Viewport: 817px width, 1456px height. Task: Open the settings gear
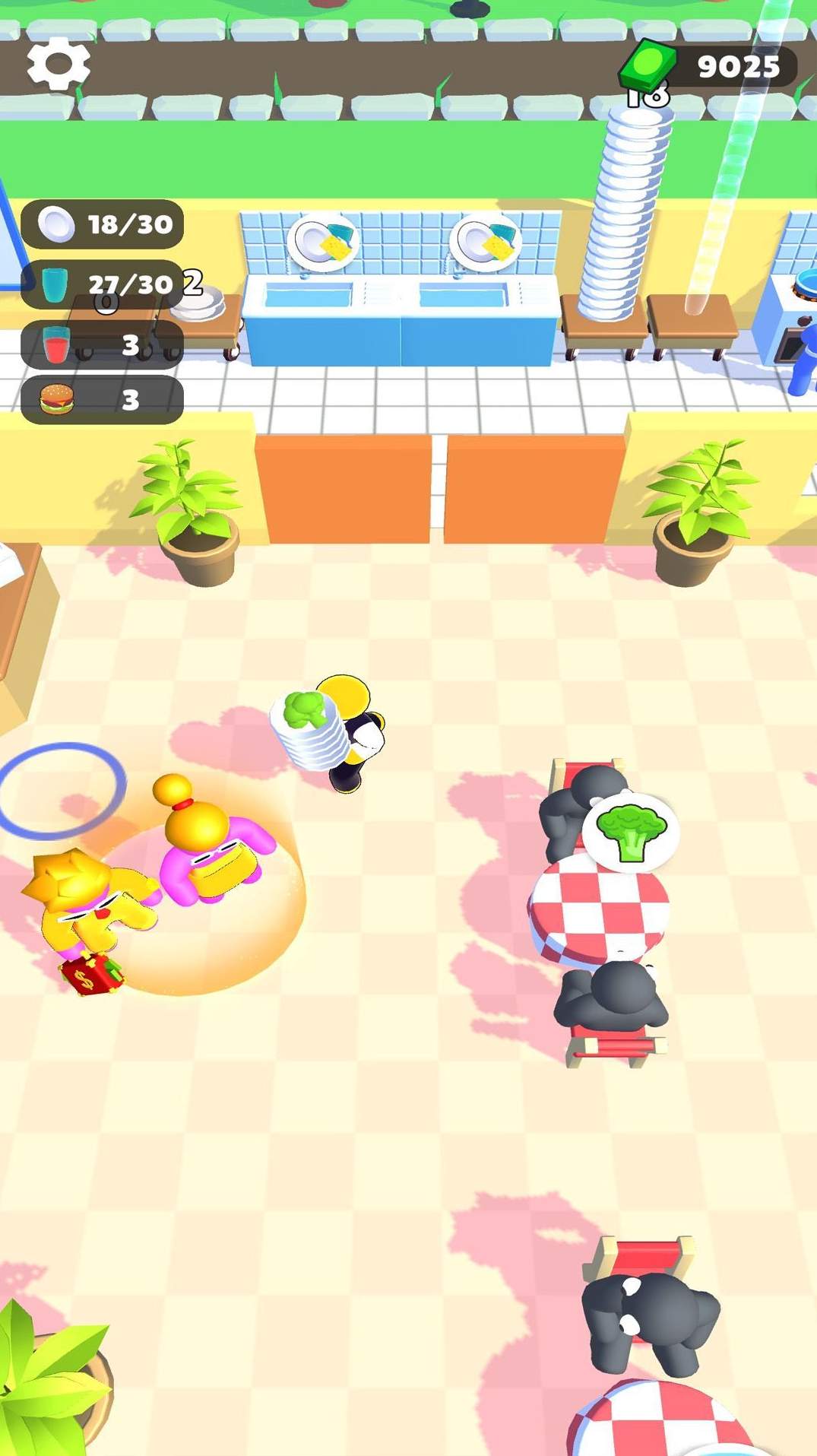[x=59, y=64]
